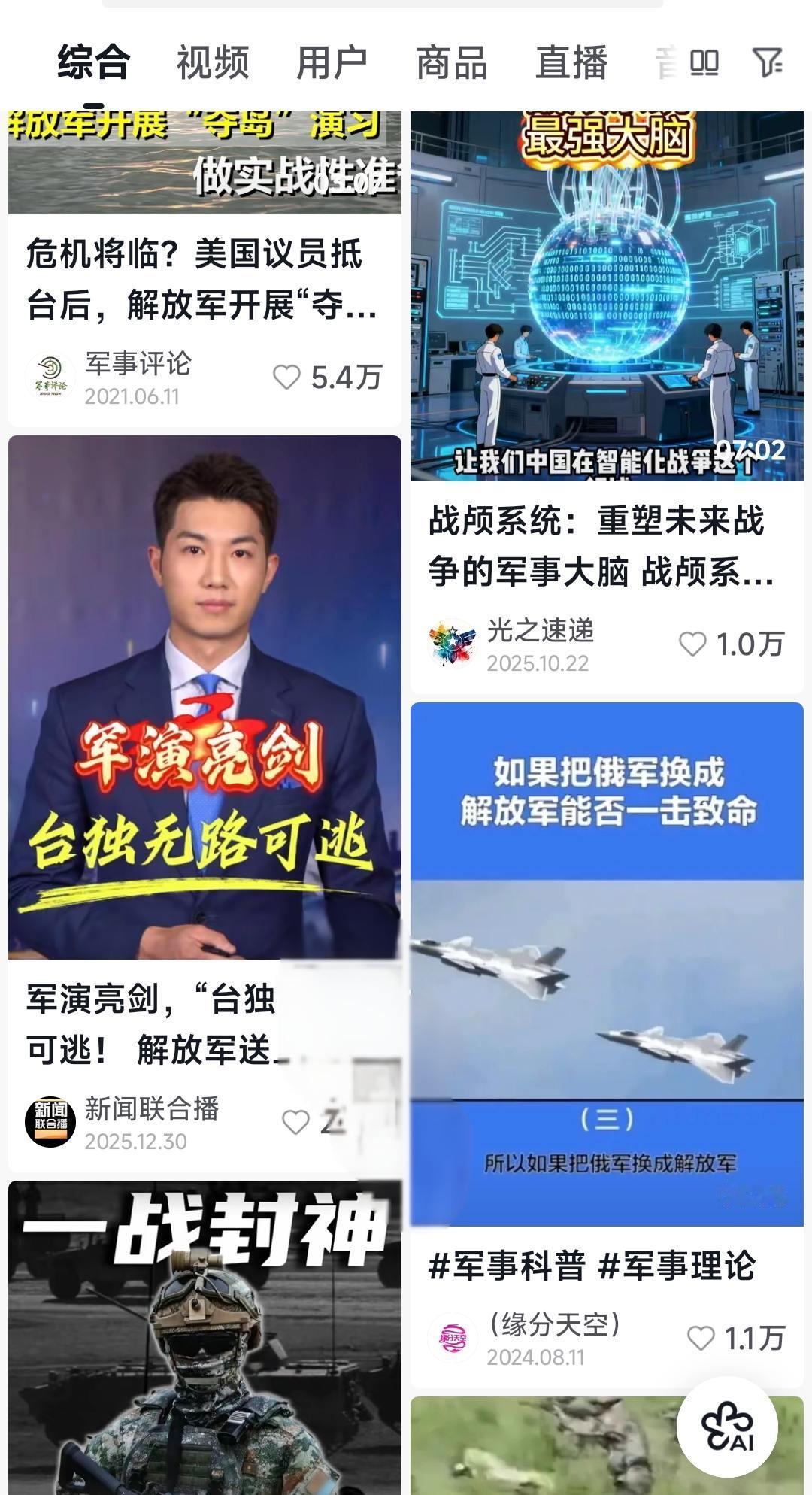Open the 军事评论 profile avatar
Viewport: 812px width, 1495px height.
tap(50, 377)
